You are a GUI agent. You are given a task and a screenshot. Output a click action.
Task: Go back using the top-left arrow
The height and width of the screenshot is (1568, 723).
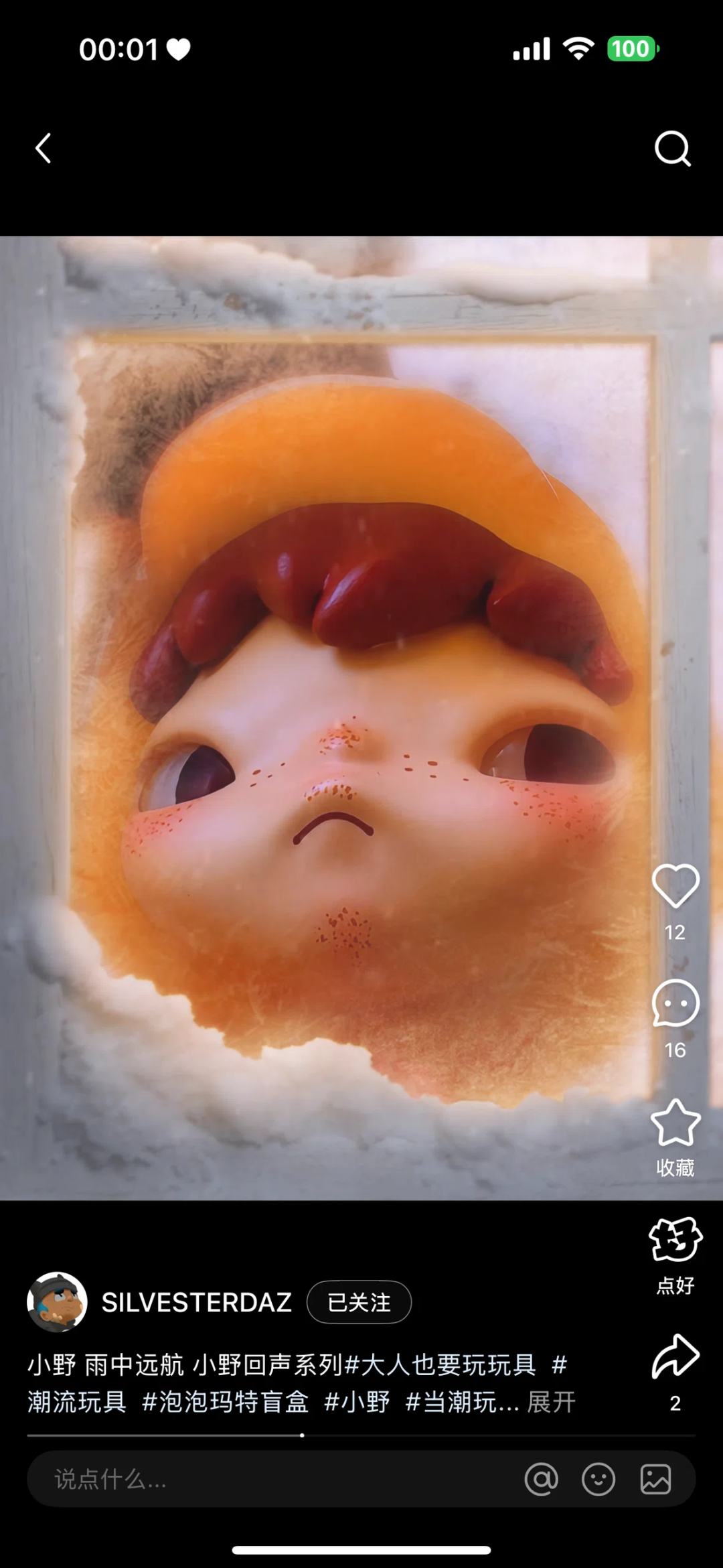[x=44, y=148]
